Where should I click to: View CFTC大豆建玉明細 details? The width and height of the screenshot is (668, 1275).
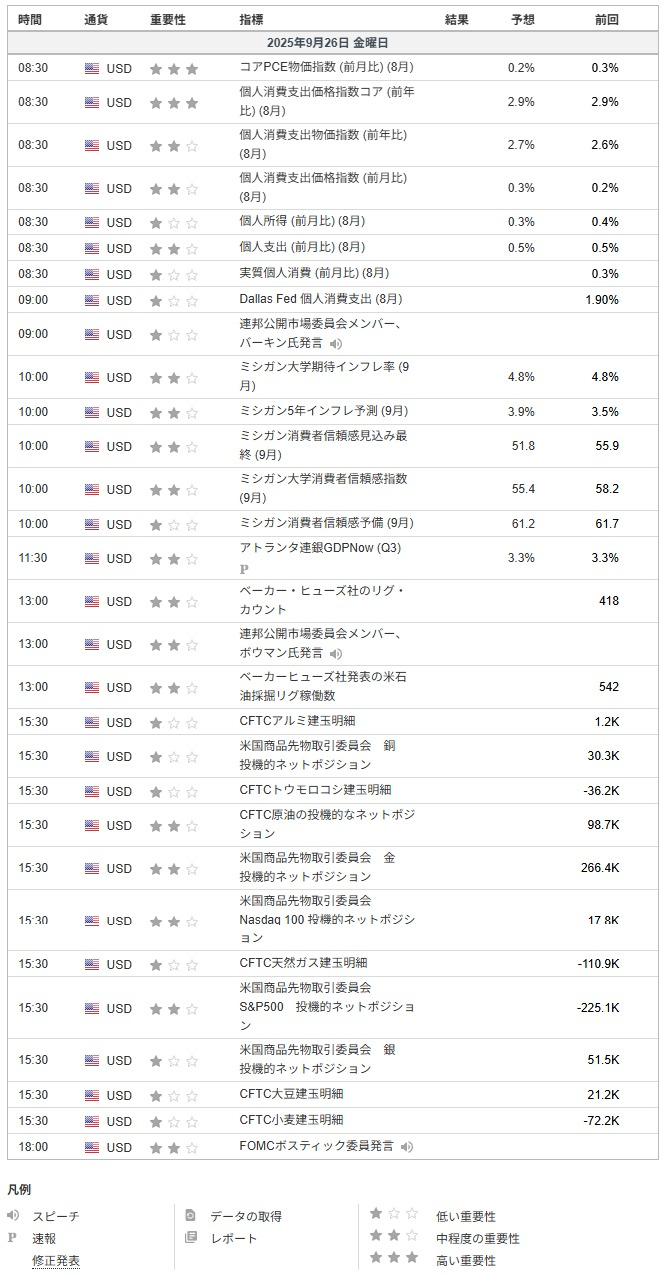pos(291,1094)
